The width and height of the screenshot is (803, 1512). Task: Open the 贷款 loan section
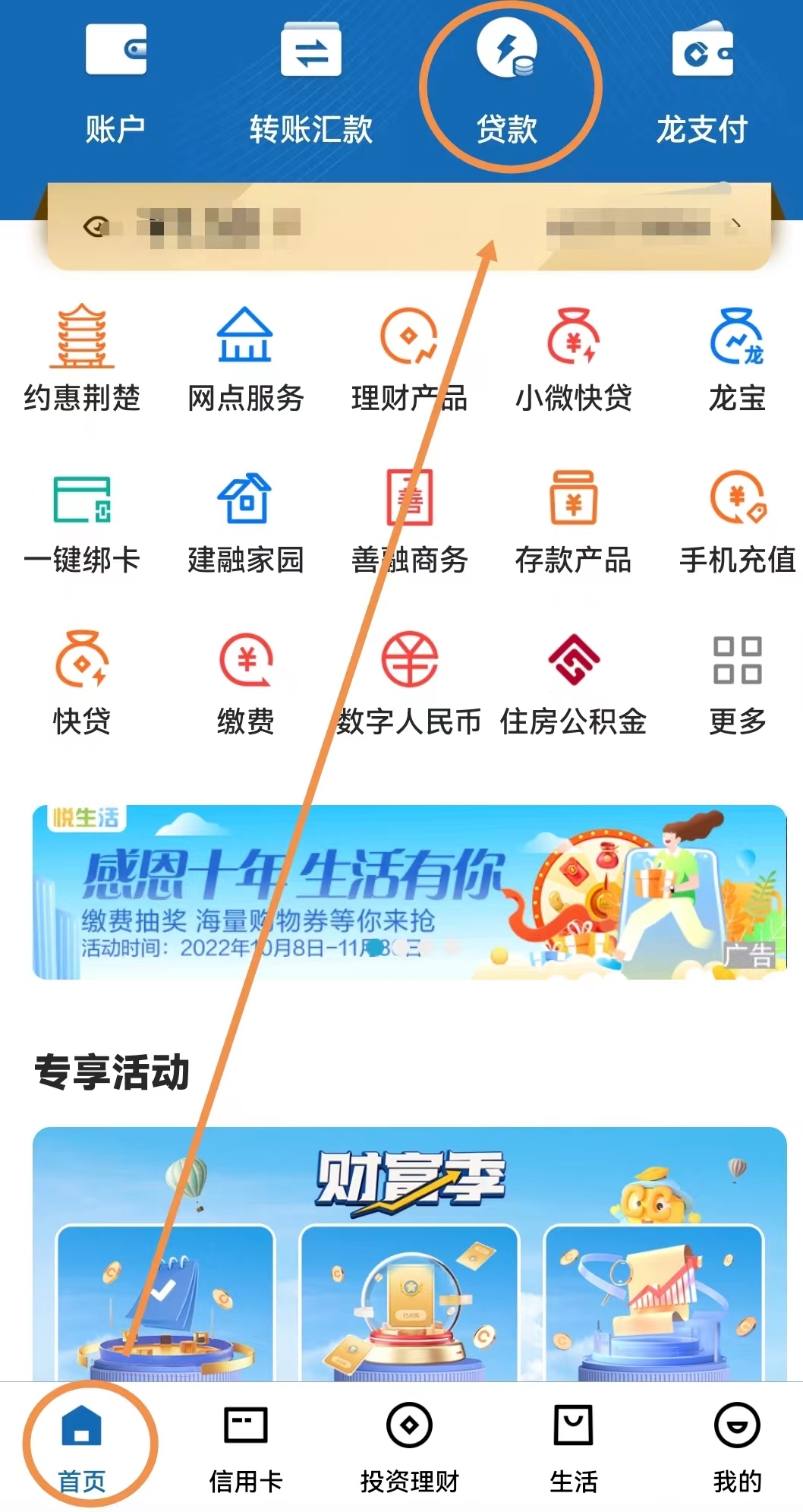[x=506, y=84]
